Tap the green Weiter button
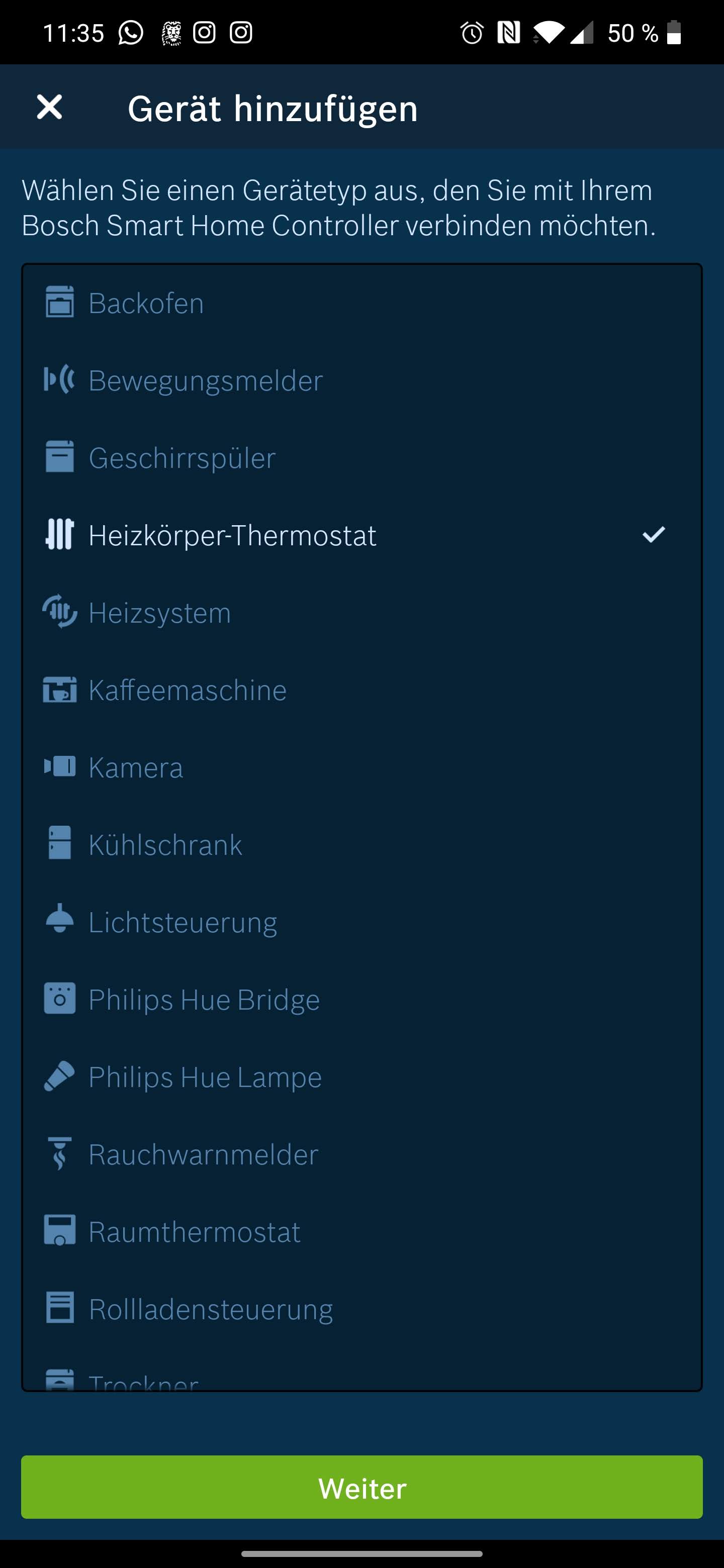The height and width of the screenshot is (1568, 724). pyautogui.click(x=361, y=1487)
